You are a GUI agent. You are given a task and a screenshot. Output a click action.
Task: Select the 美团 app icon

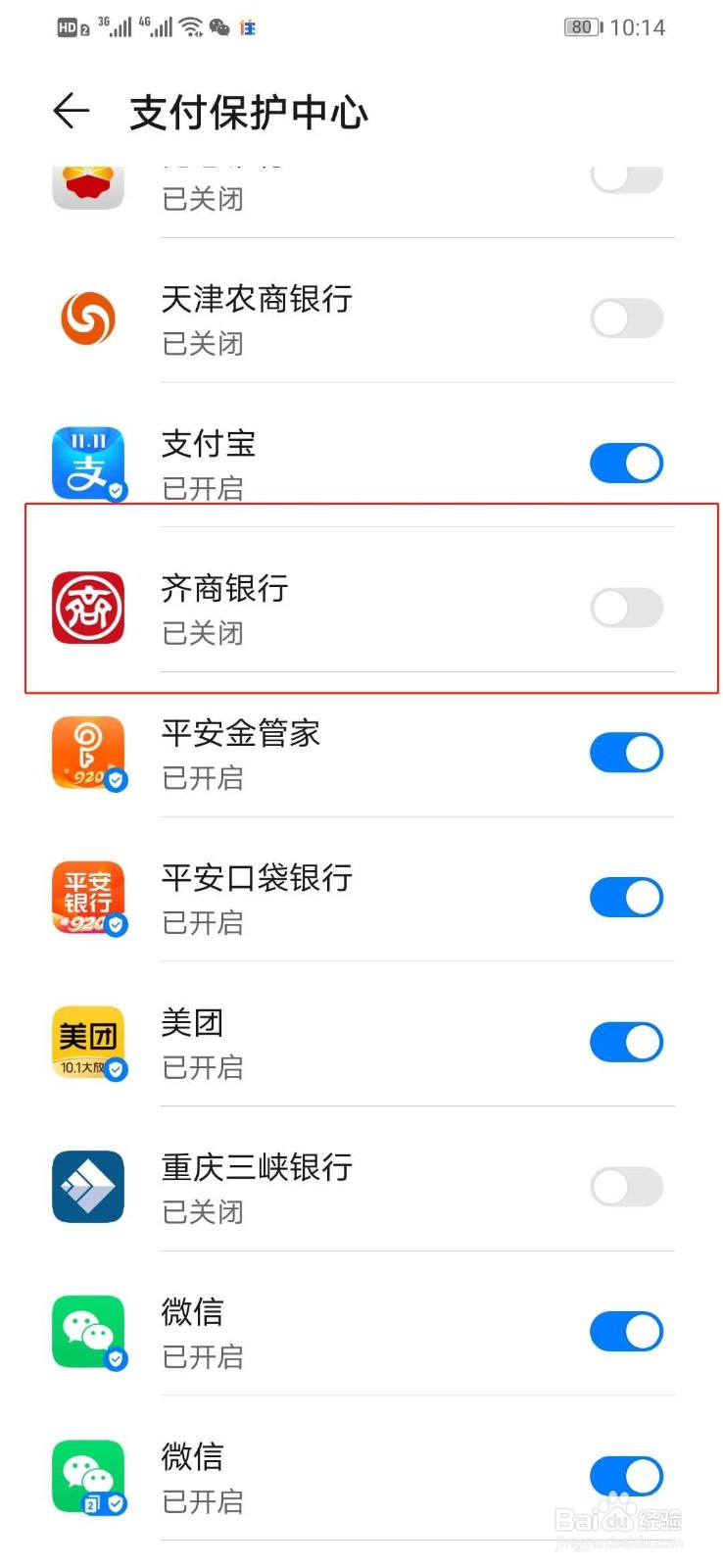(x=88, y=1039)
